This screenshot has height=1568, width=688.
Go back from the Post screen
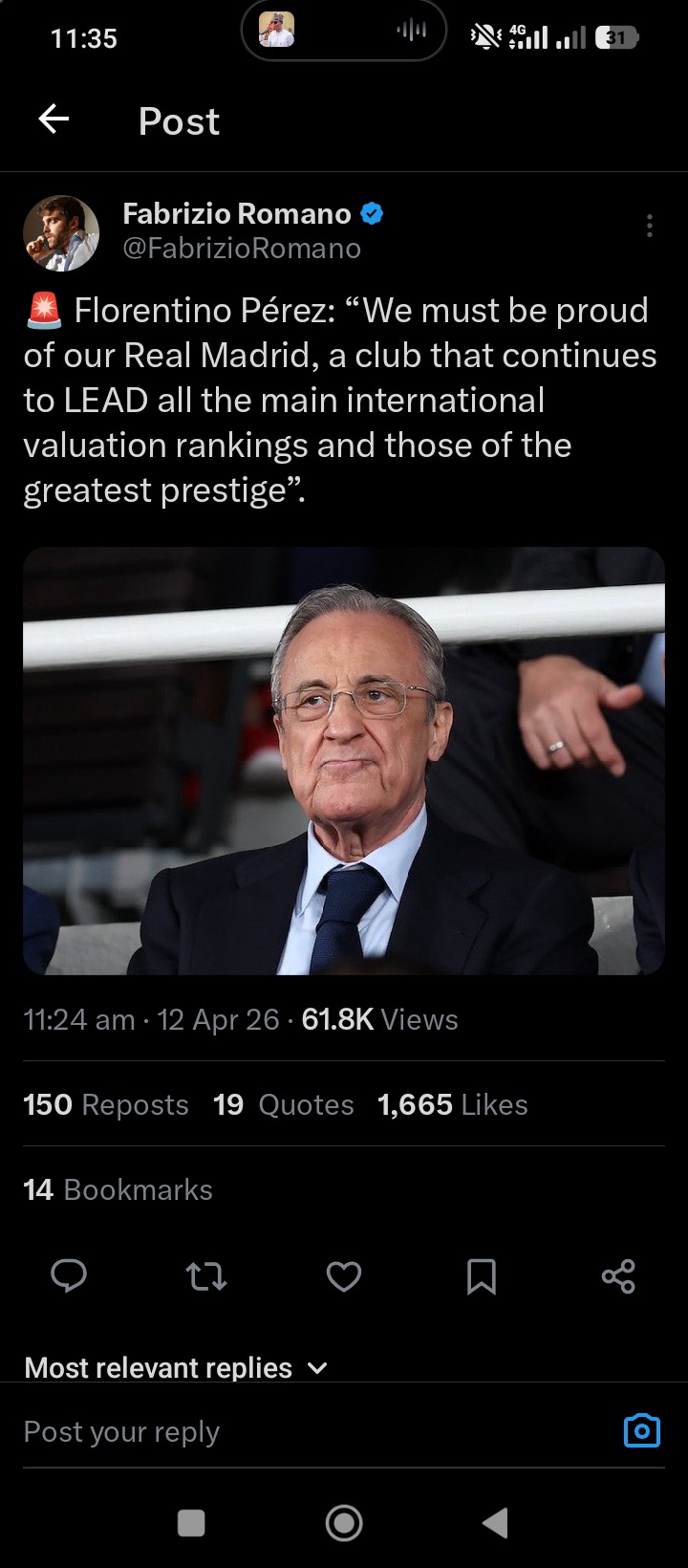click(54, 120)
